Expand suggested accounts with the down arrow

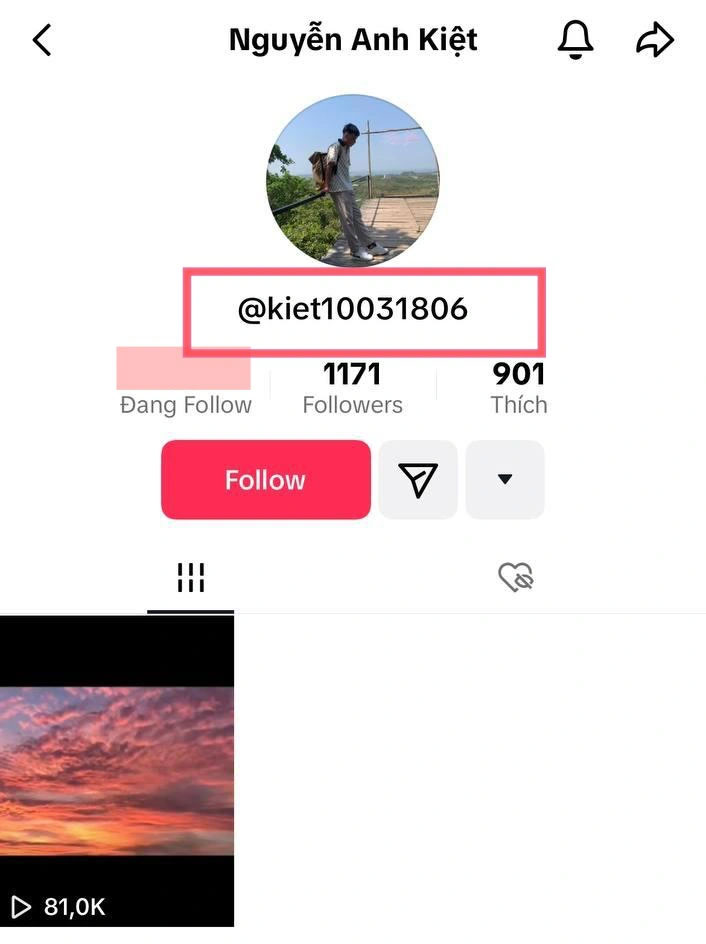coord(505,480)
